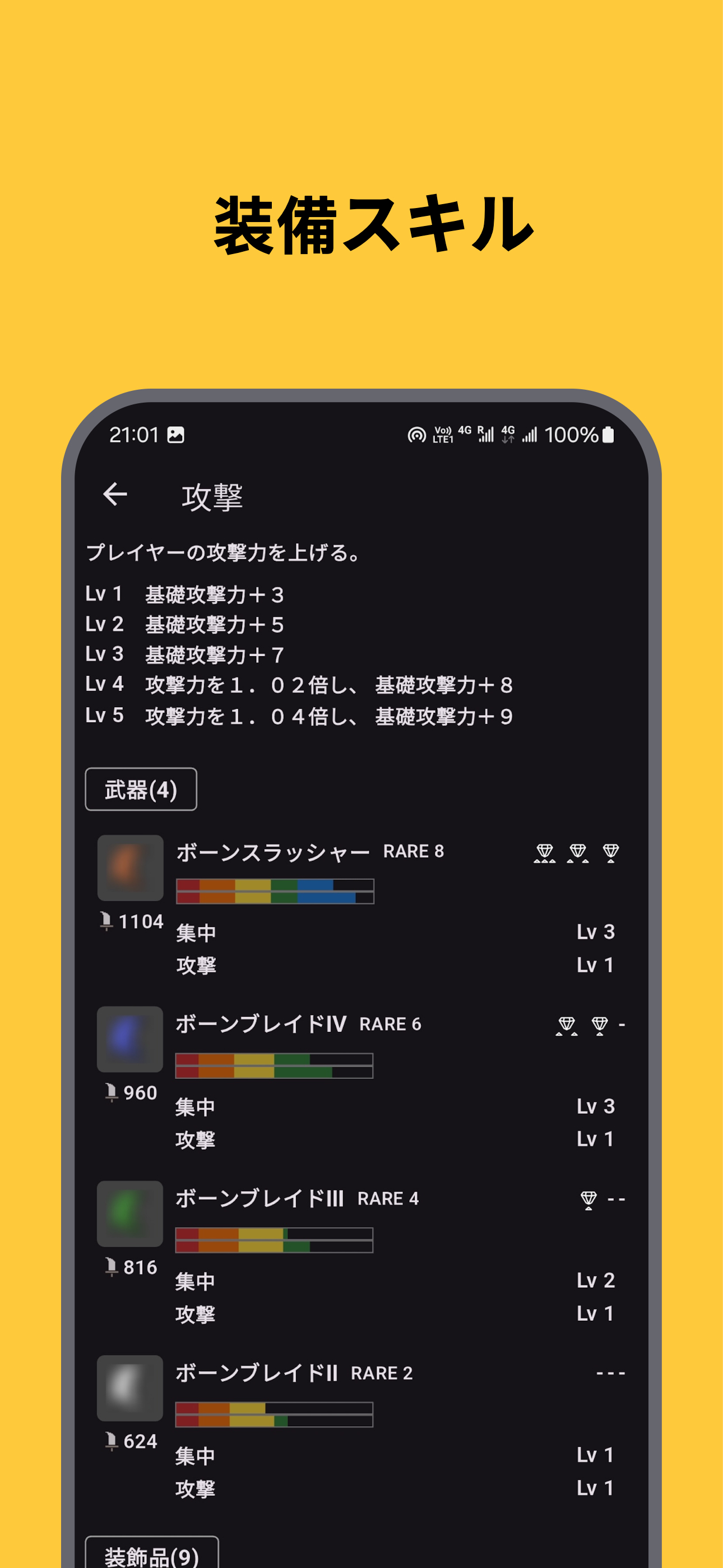Image resolution: width=723 pixels, height=1568 pixels.
Task: Tap the back arrow to leave 攻撃 skill page
Action: coord(117,494)
